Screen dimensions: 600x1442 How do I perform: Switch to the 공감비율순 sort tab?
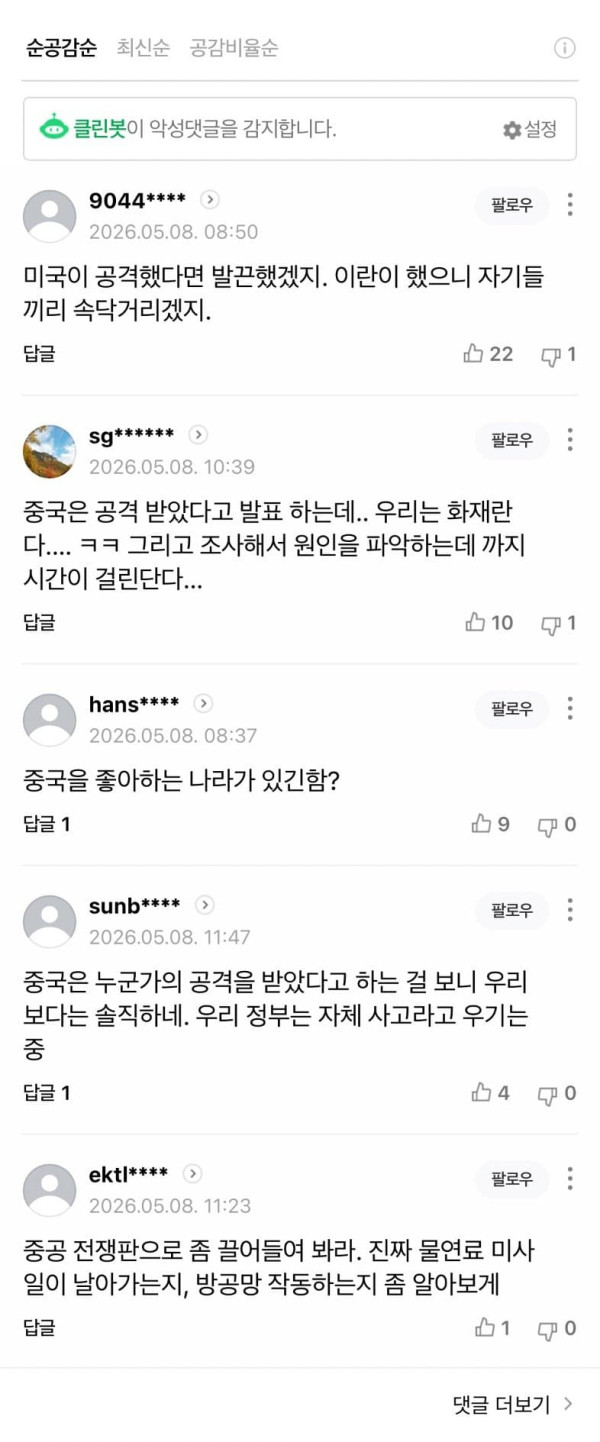click(234, 48)
